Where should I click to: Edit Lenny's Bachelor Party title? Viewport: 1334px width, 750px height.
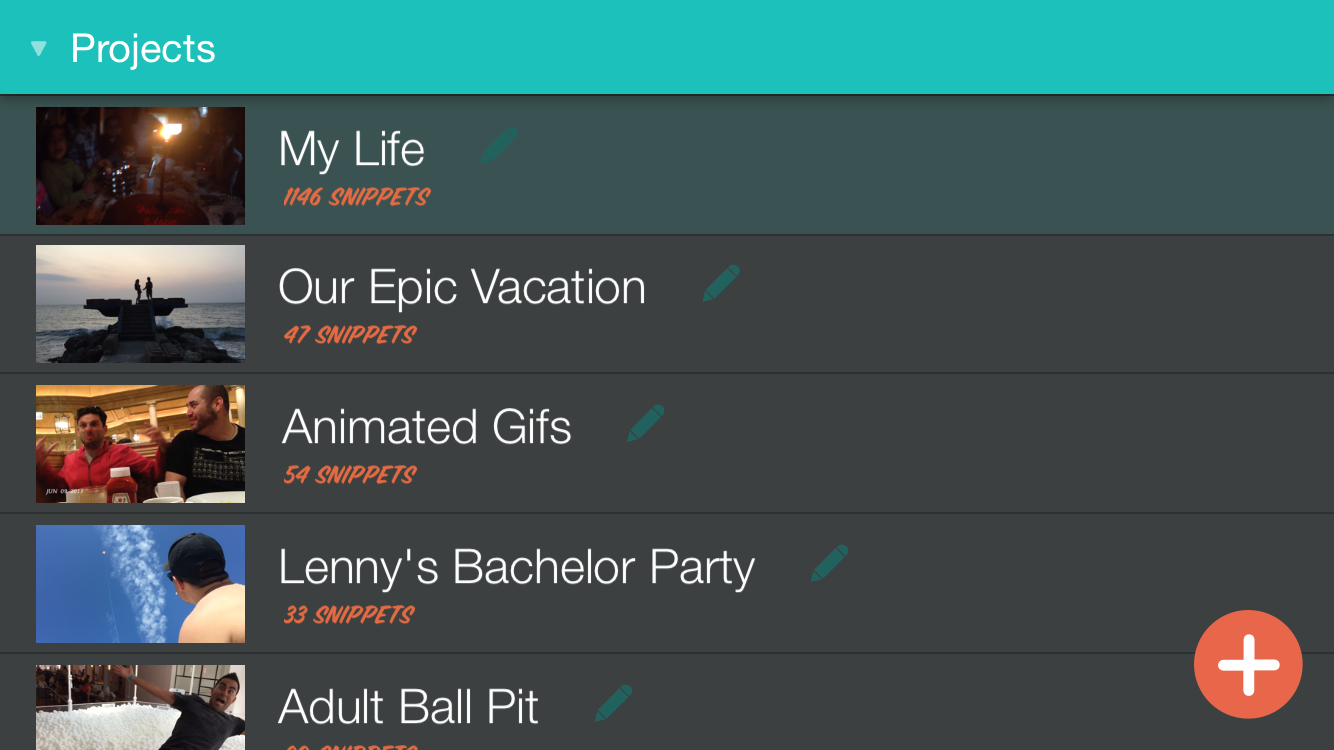(829, 564)
